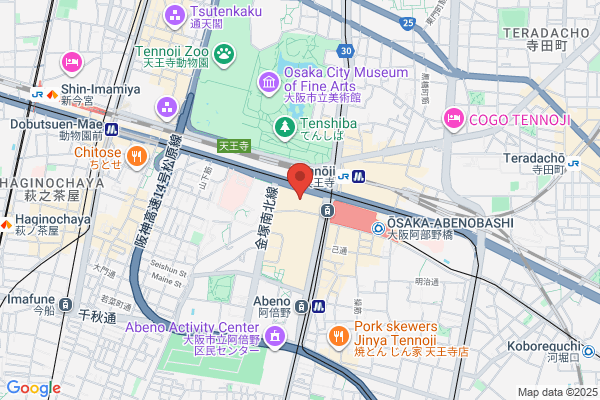600x400 pixels.
Task: Select the Tenshiba park marker
Action: pyautogui.click(x=285, y=128)
